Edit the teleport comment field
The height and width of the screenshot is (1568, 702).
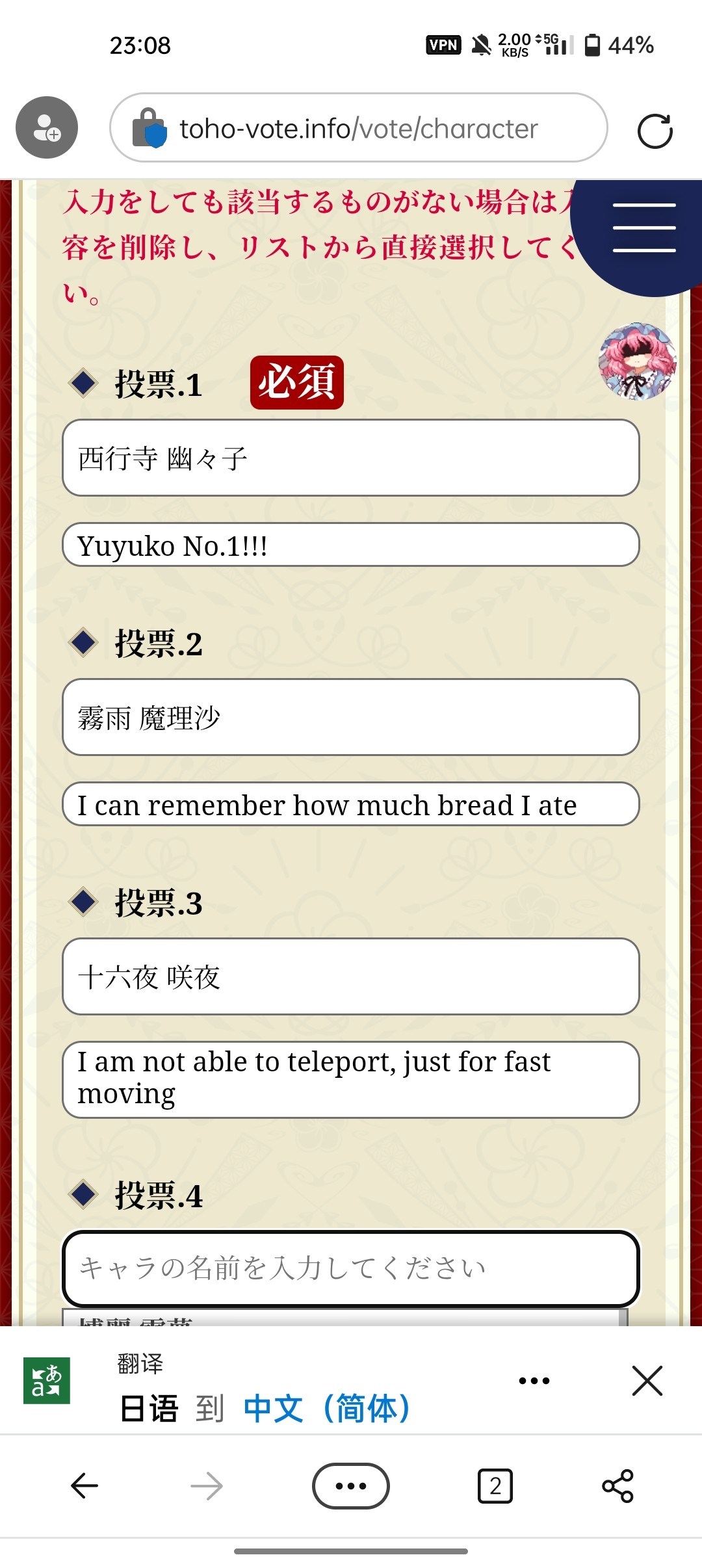351,1079
